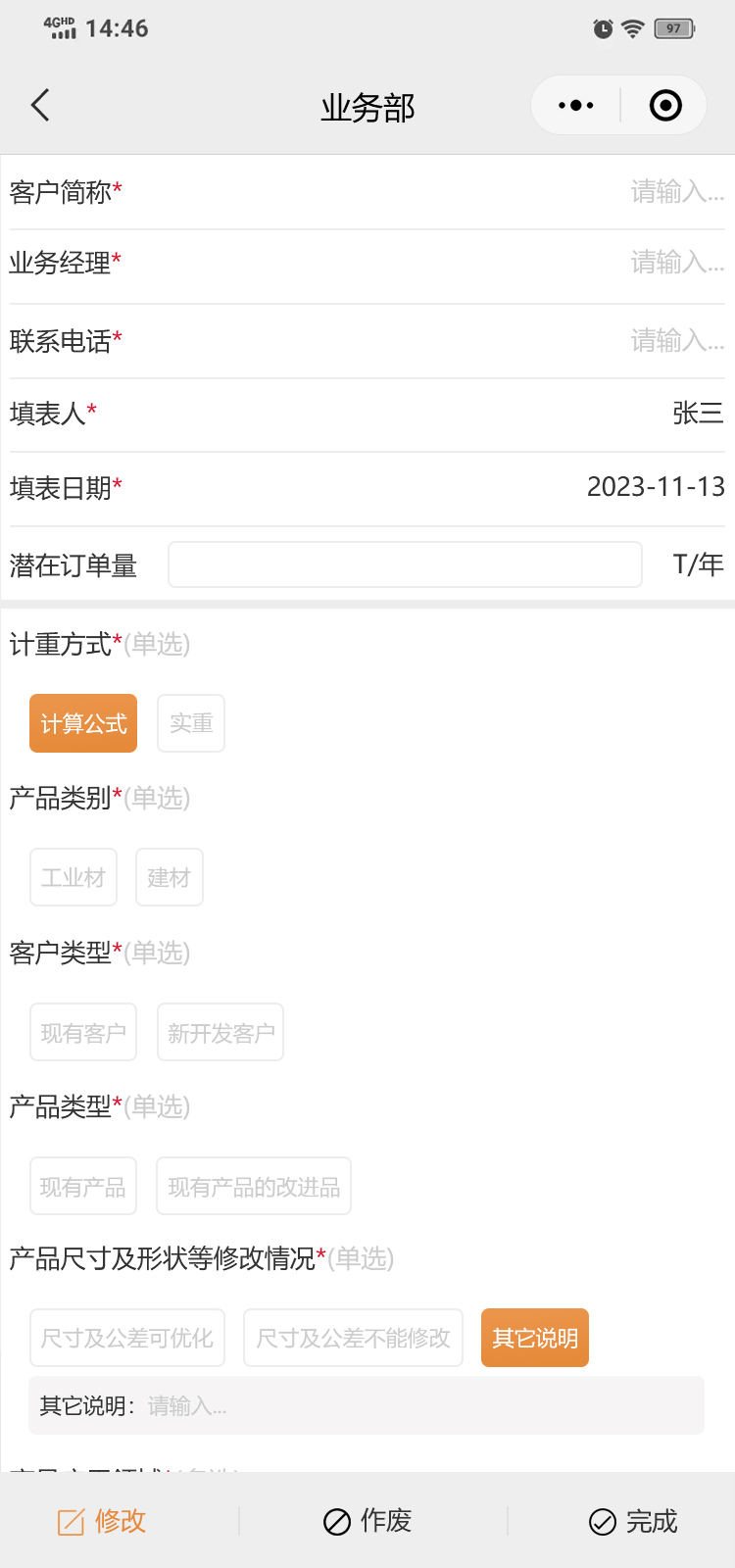Image resolution: width=735 pixels, height=1568 pixels.
Task: Close the mini program via target icon
Action: [x=665, y=105]
